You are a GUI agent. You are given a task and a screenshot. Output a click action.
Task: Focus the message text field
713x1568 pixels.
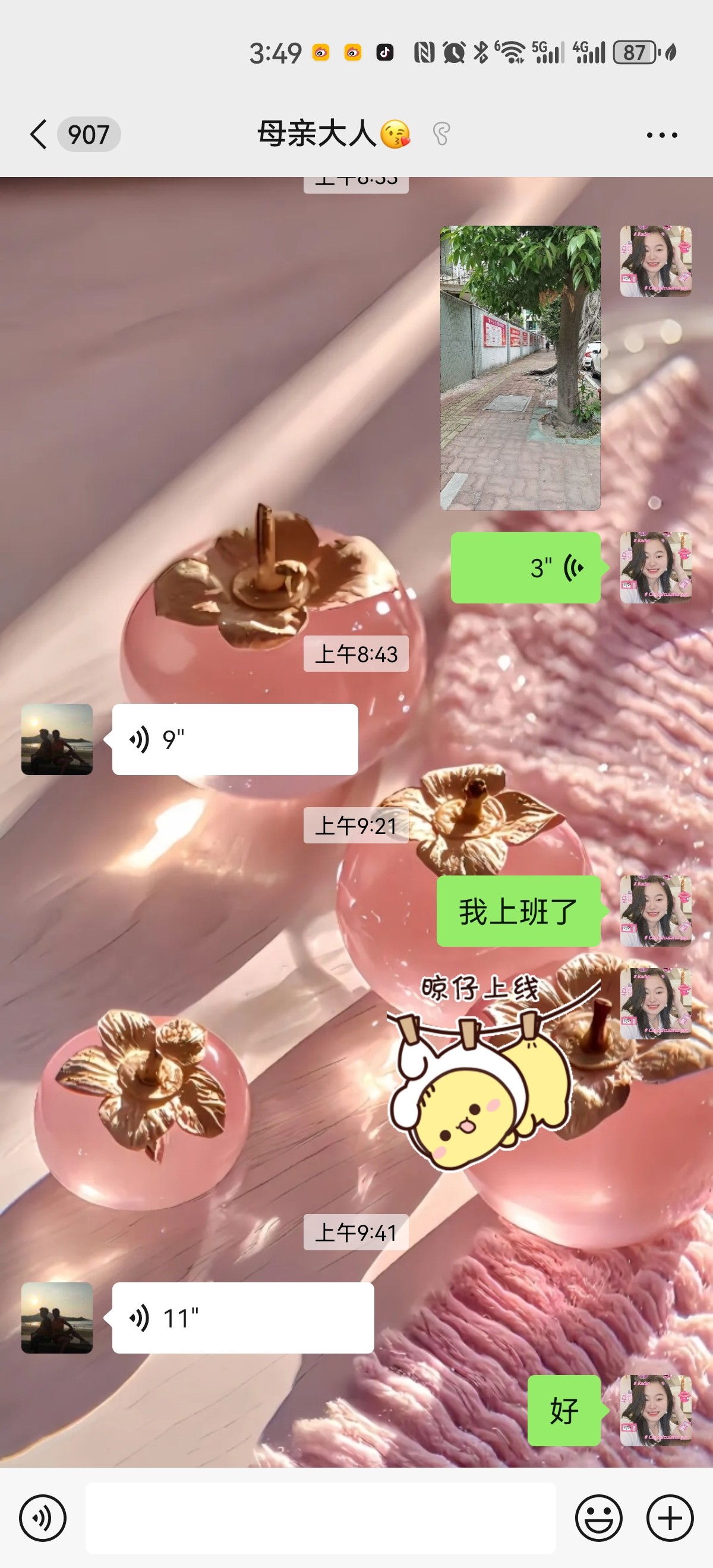[x=320, y=1518]
